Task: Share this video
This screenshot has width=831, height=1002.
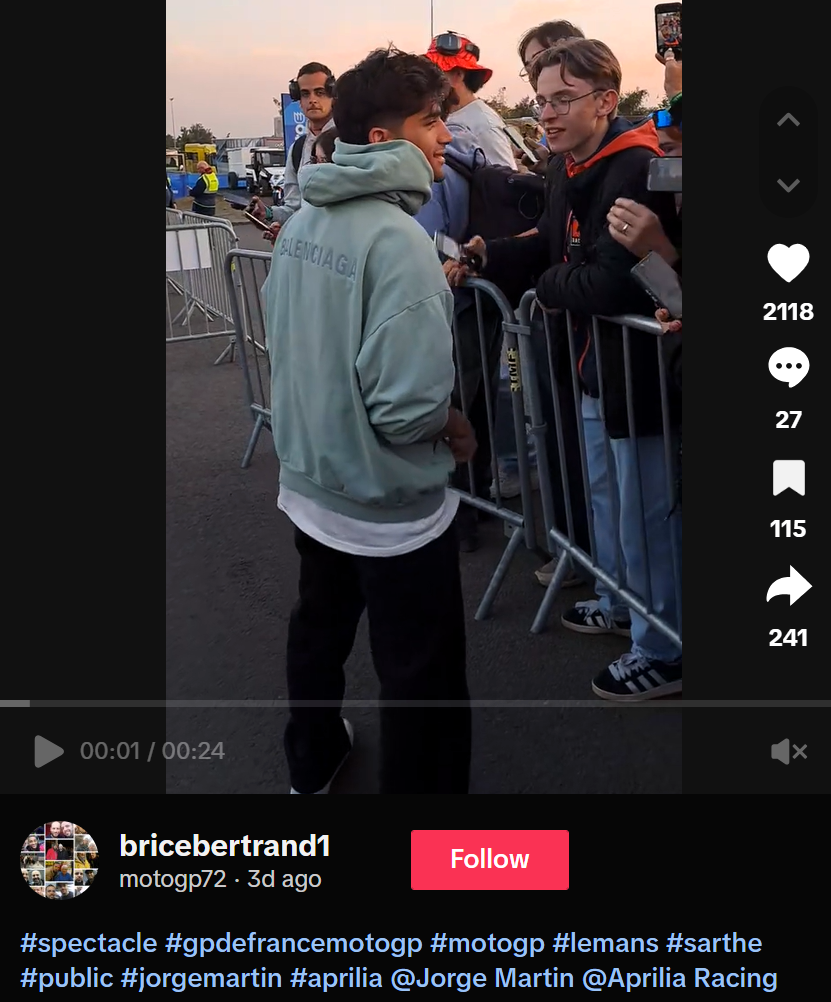Action: click(x=788, y=587)
